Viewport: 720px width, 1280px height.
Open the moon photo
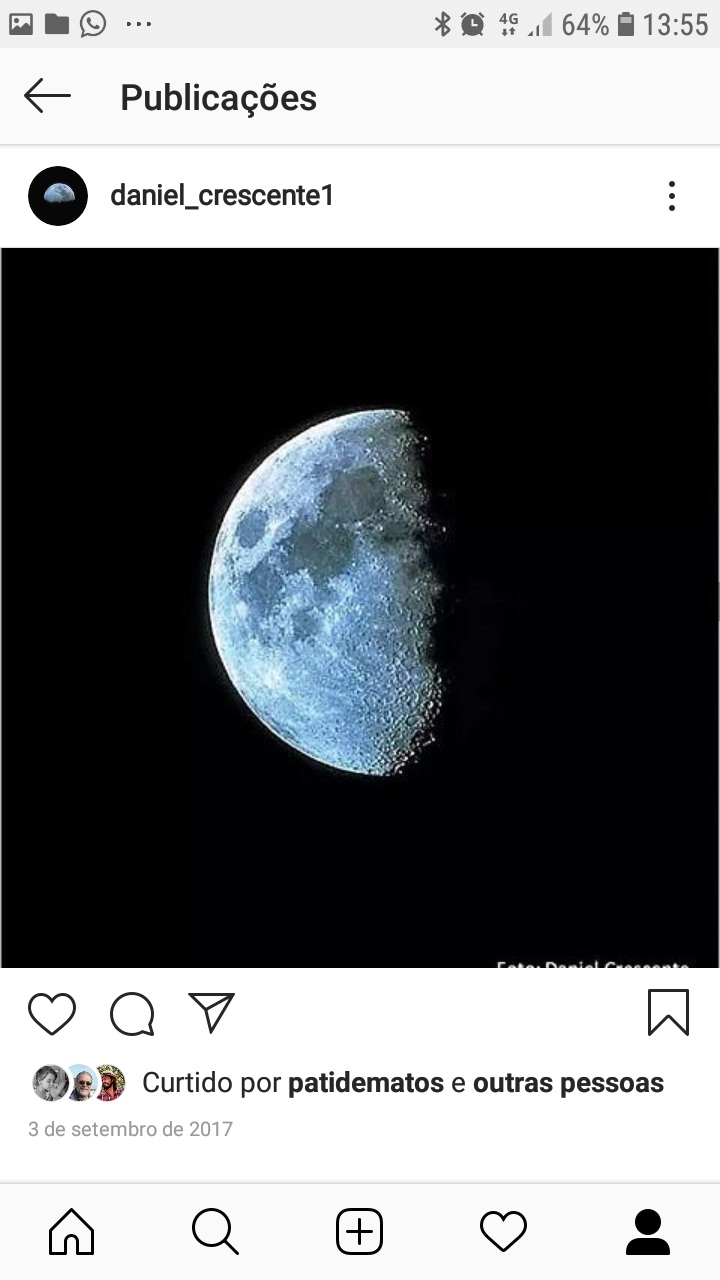pyautogui.click(x=360, y=607)
